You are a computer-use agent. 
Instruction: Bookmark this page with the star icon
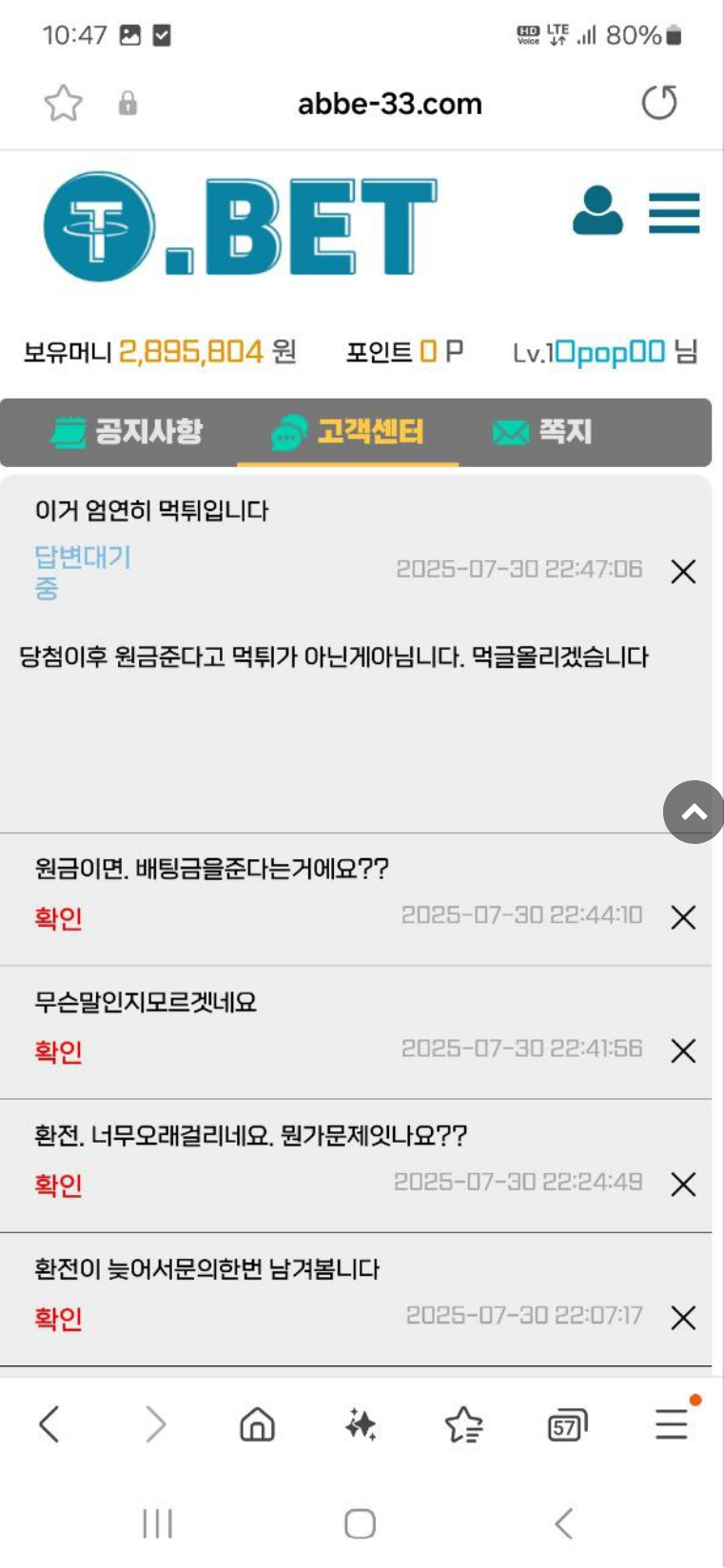pyautogui.click(x=64, y=103)
